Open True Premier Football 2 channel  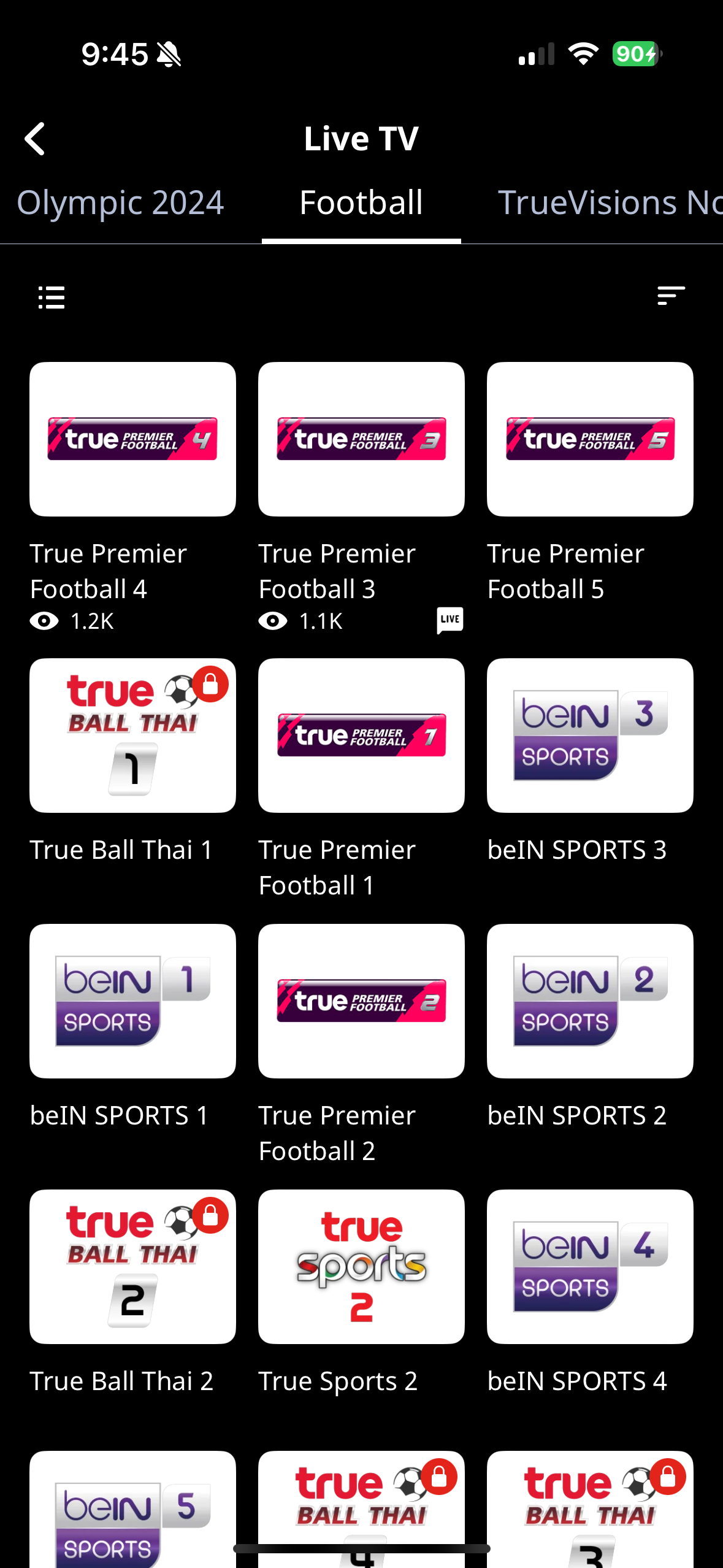coord(361,1001)
